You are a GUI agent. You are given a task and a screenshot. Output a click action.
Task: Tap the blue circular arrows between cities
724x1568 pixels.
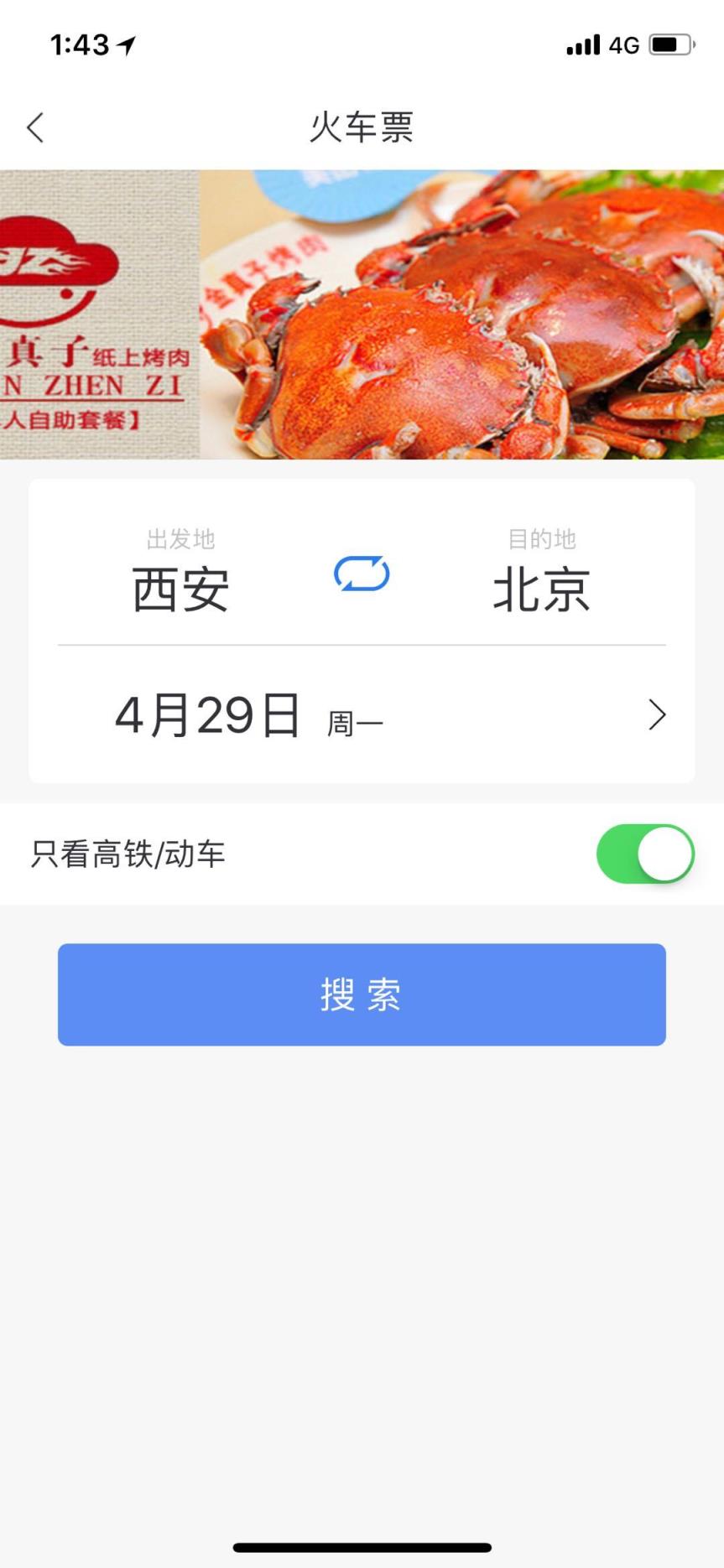click(361, 575)
